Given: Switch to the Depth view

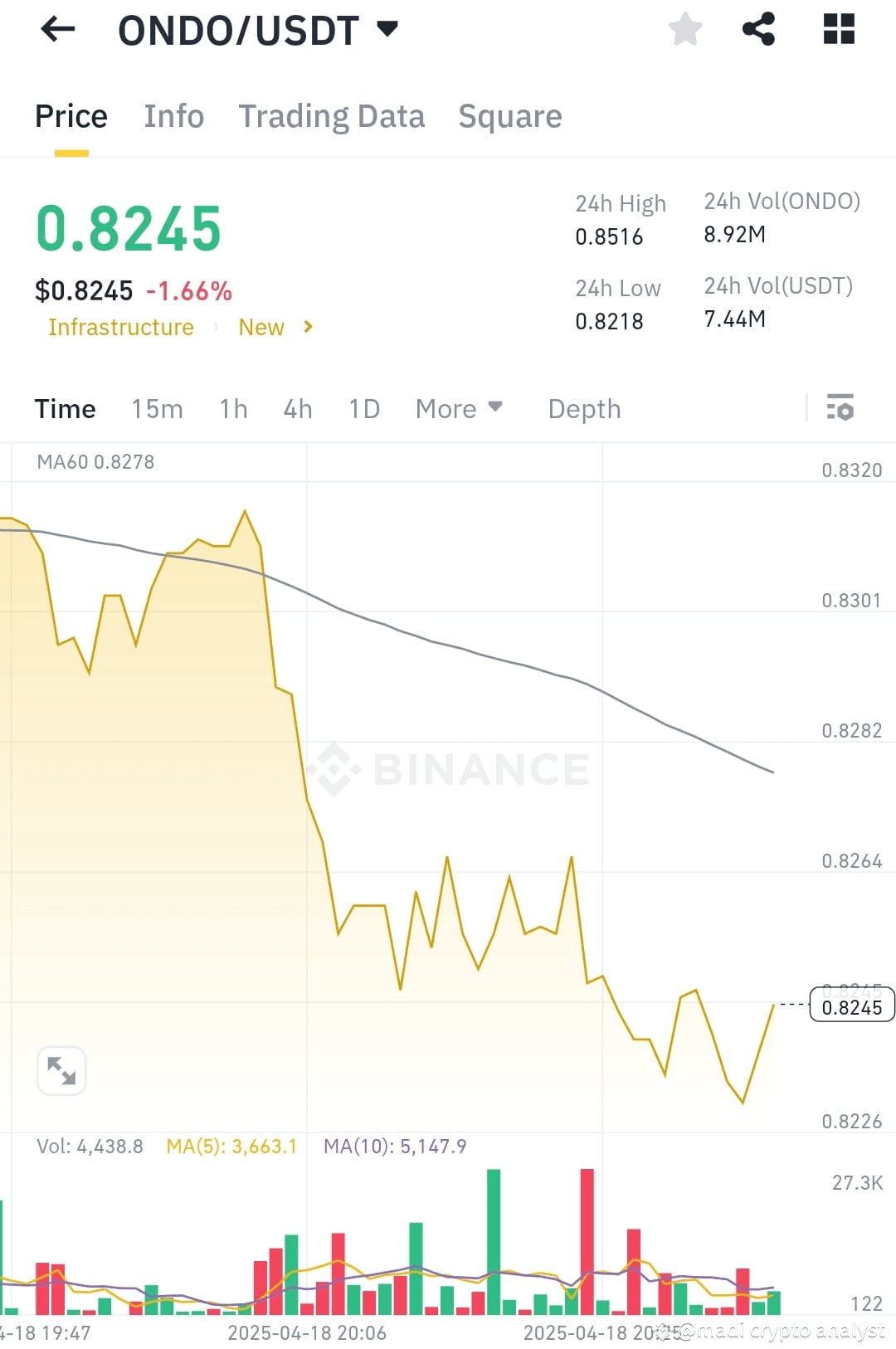Looking at the screenshot, I should coord(583,408).
